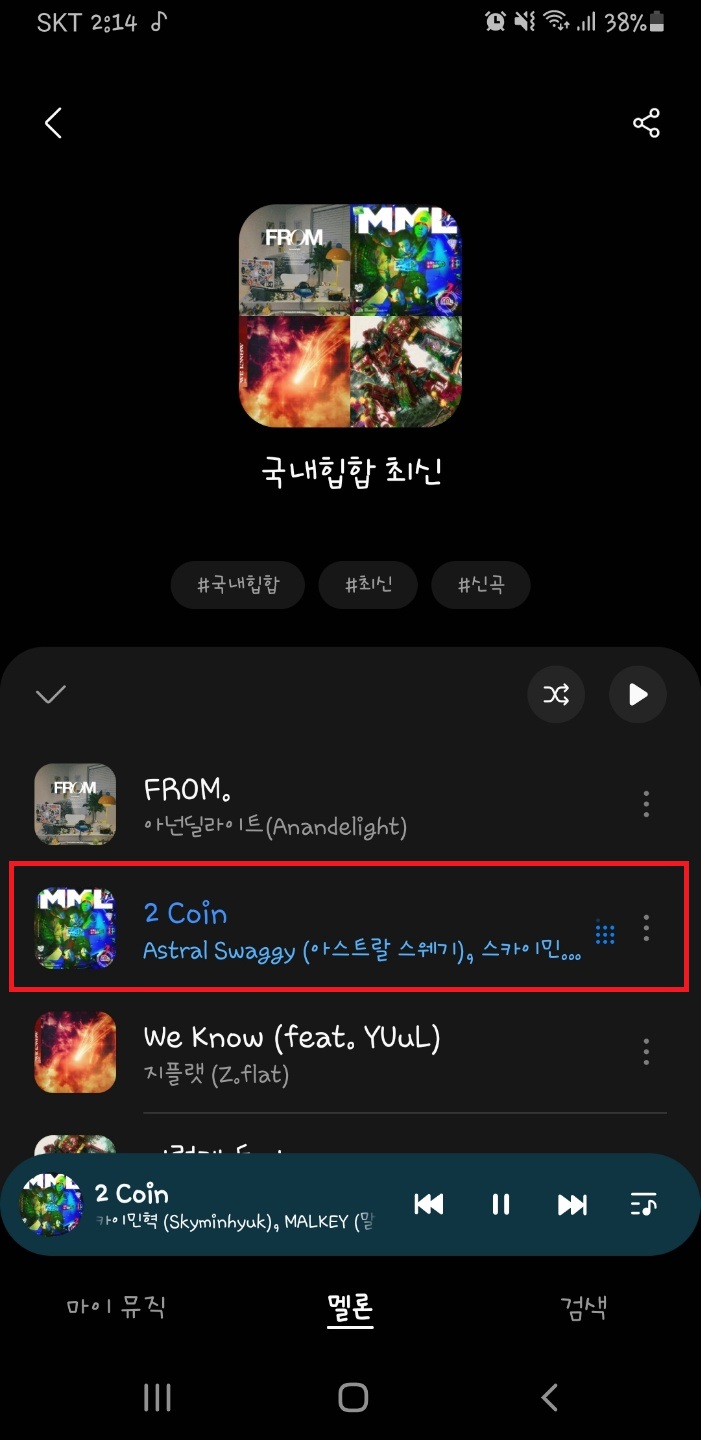This screenshot has height=1440, width=701.
Task: Skip to the previous track
Action: pyautogui.click(x=429, y=1205)
